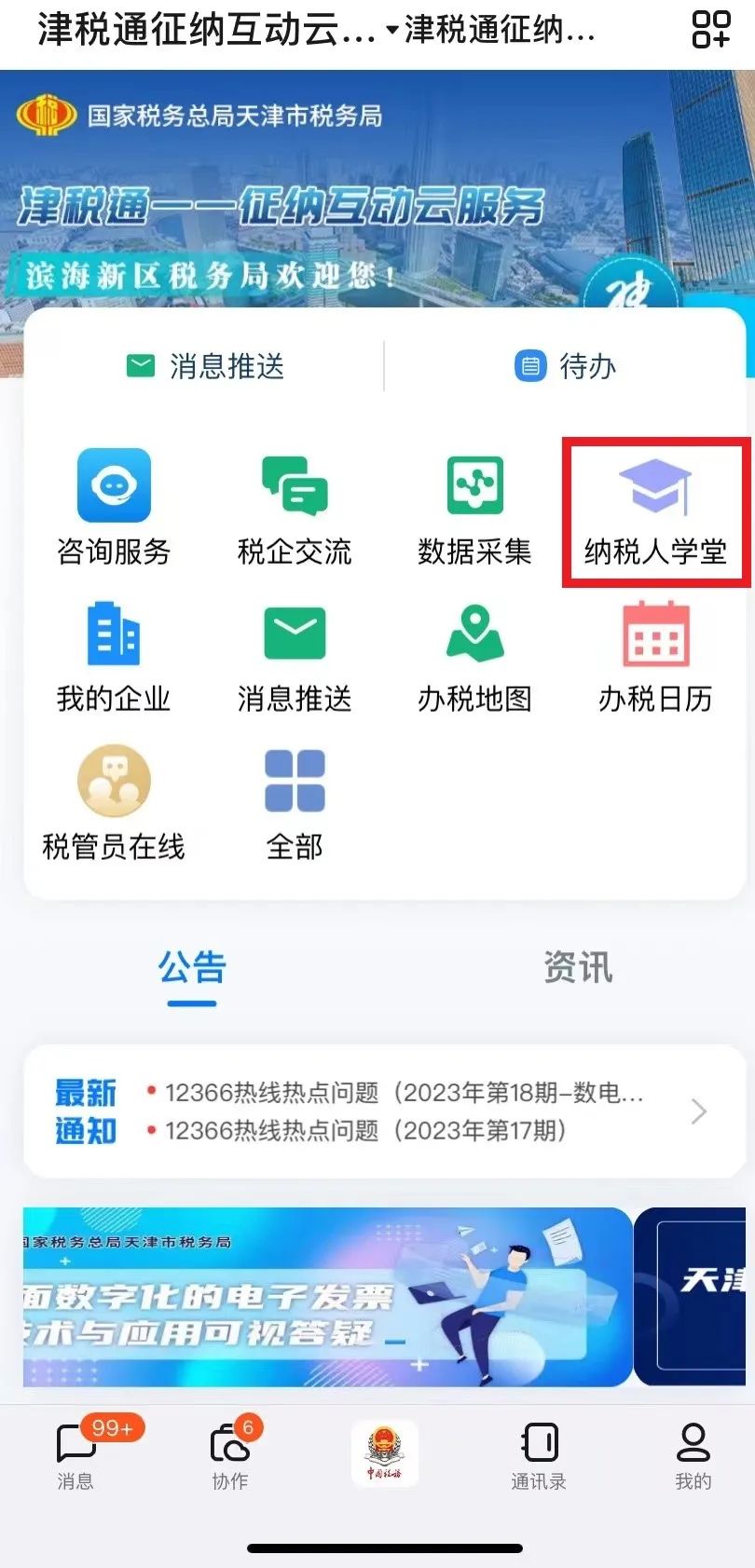Open the 最新通知 row chevron
The width and height of the screenshot is (755, 1568).
[x=699, y=1111]
